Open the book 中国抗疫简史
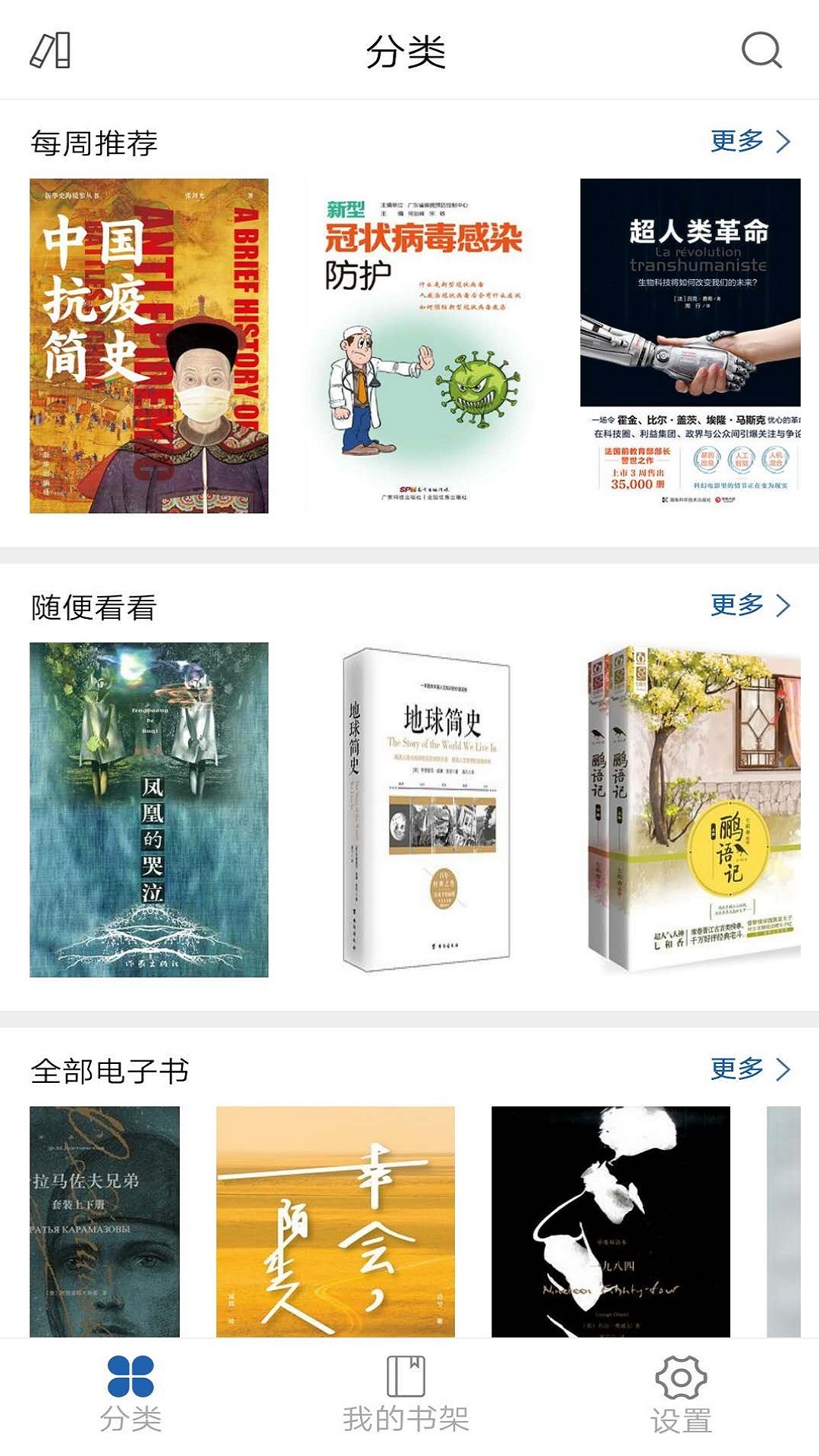The image size is (819, 1456). tap(149, 346)
